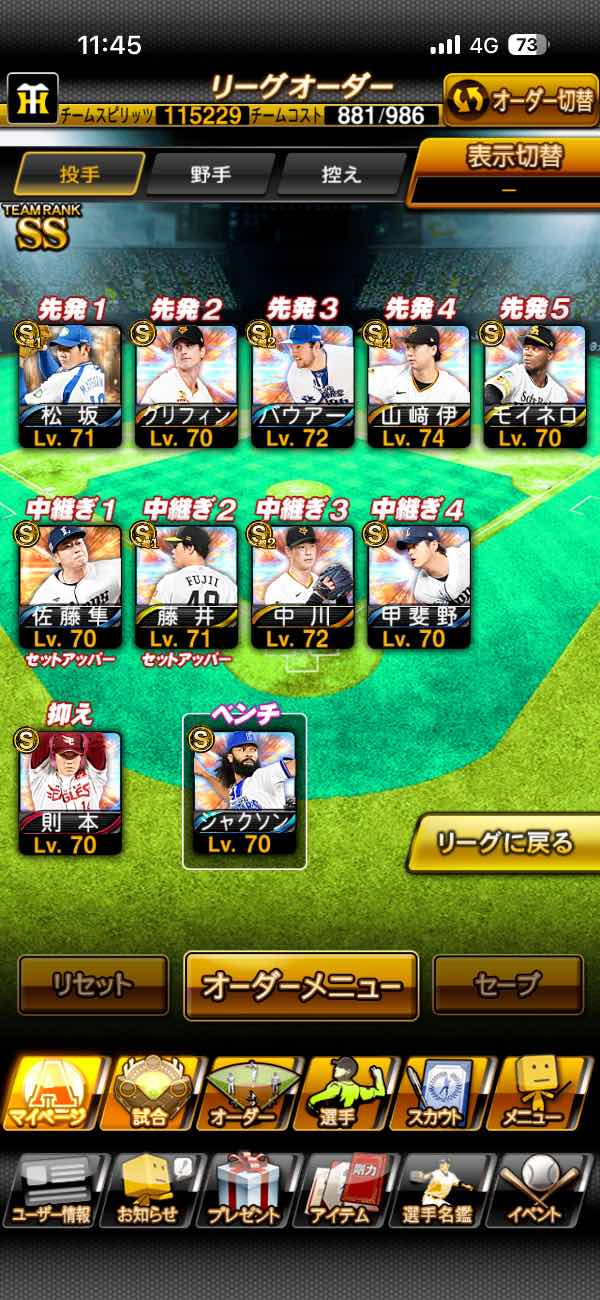Viewport: 600px width, 1300px height.
Task: Save the order with セーブ
Action: pyautogui.click(x=508, y=985)
